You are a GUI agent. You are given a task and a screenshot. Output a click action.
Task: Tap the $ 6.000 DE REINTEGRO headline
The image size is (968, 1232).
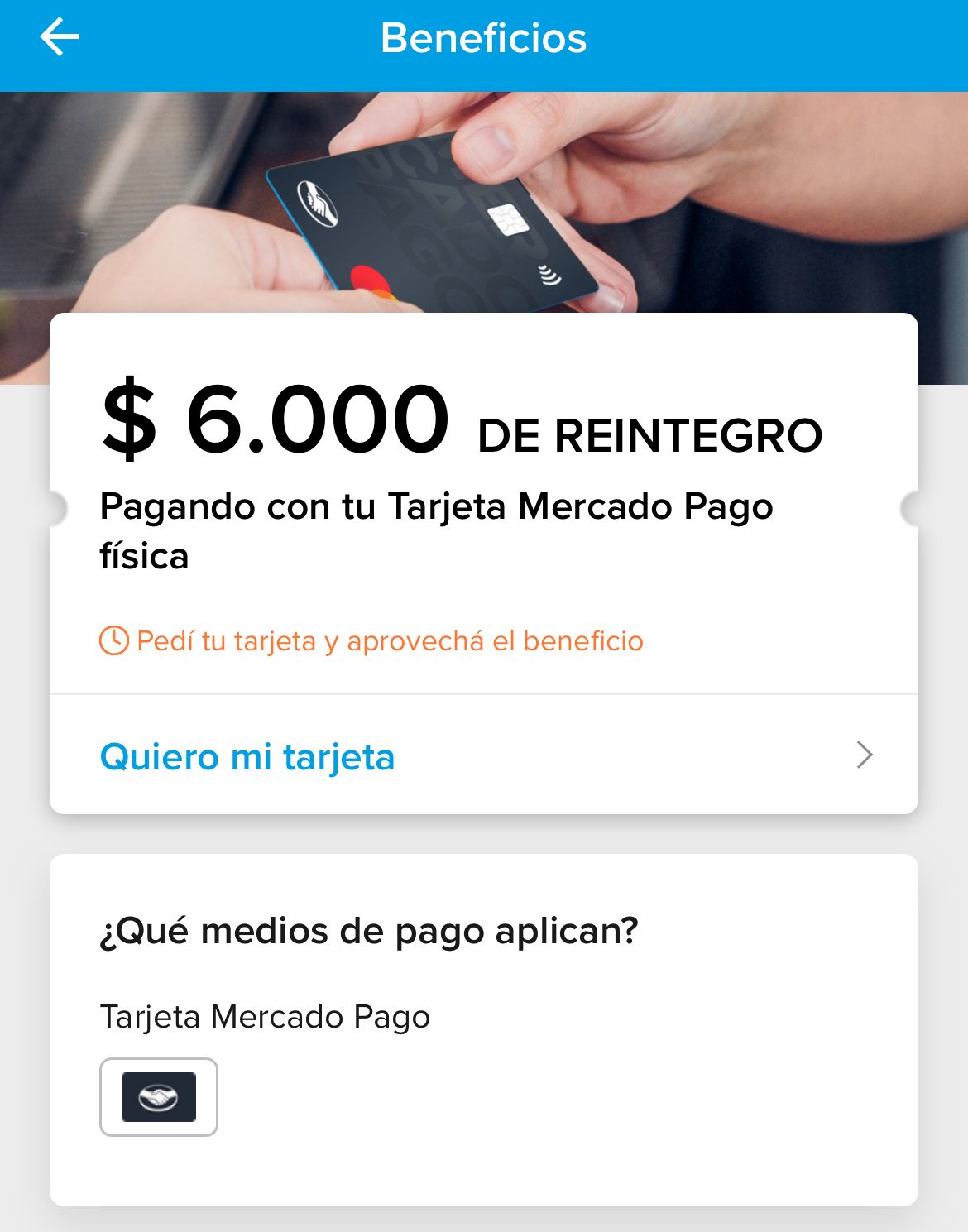click(x=460, y=424)
